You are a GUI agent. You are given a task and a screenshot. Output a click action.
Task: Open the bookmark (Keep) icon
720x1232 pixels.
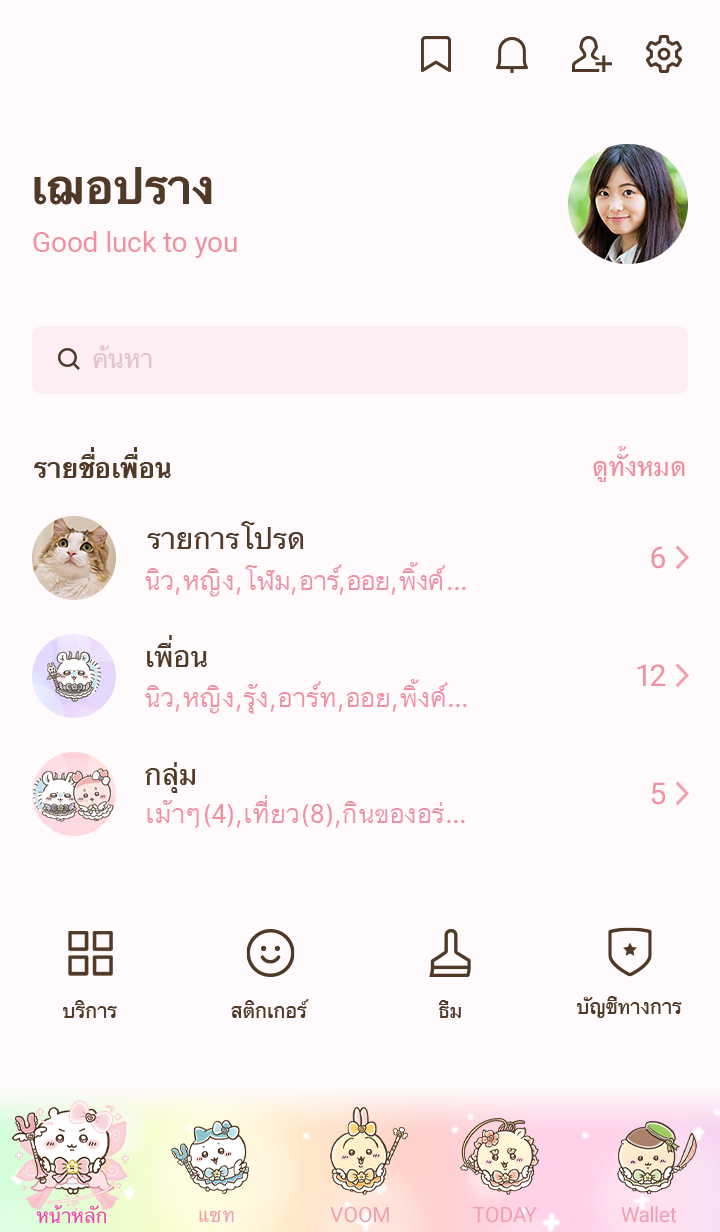tap(435, 55)
